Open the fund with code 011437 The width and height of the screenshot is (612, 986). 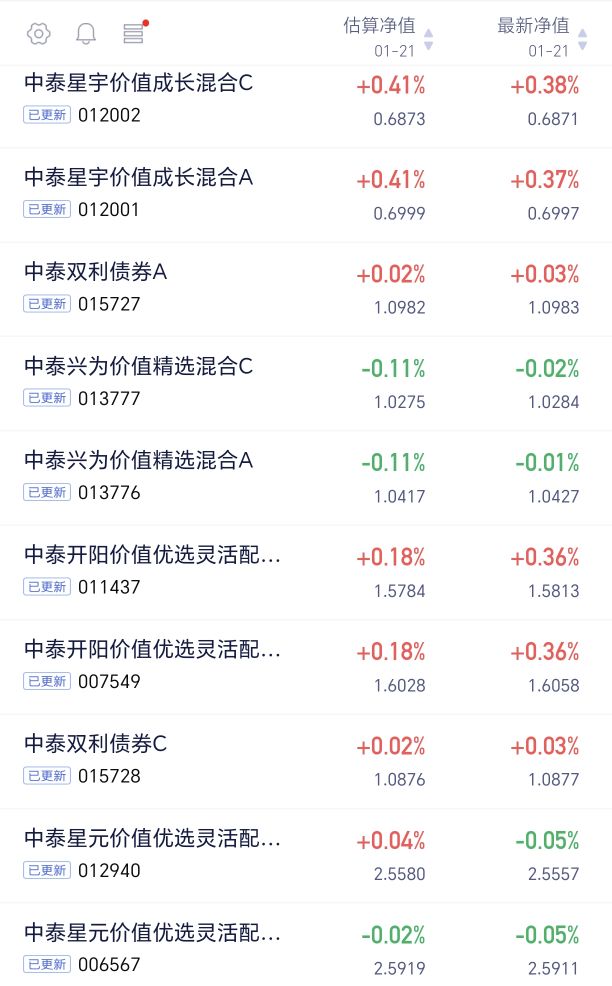click(x=306, y=572)
